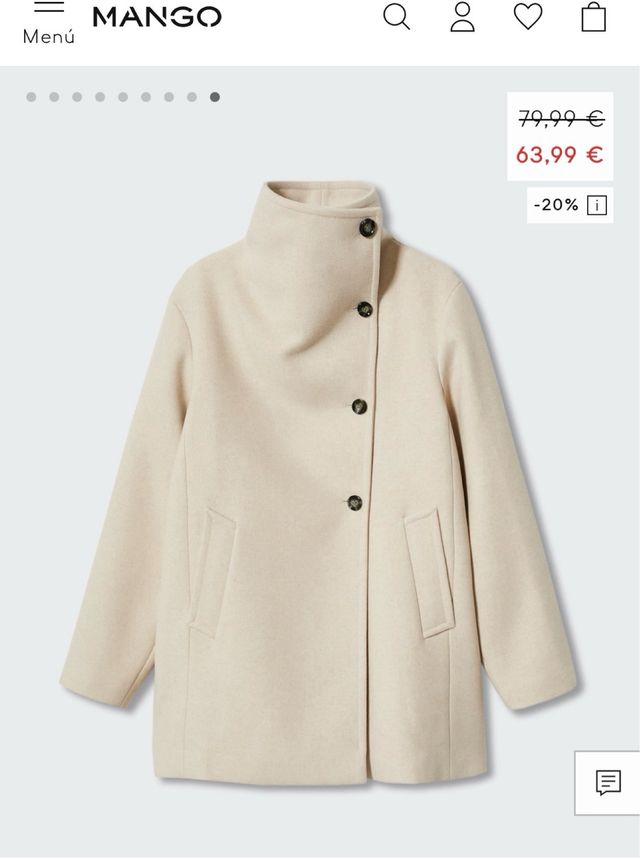
Task: Open the chat support button
Action: click(607, 782)
